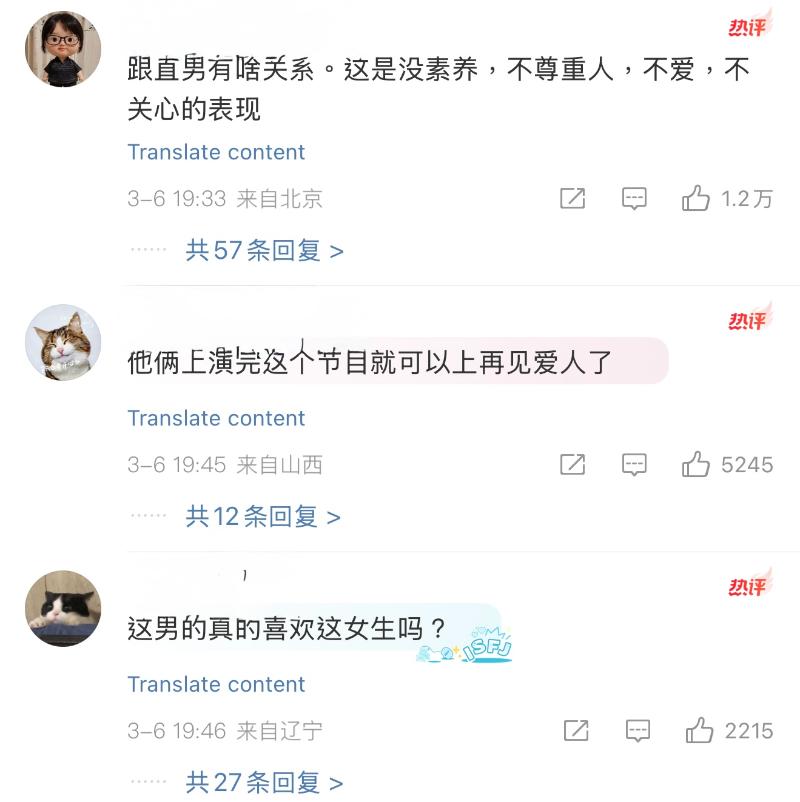Like the comment from 辽宁

point(699,730)
